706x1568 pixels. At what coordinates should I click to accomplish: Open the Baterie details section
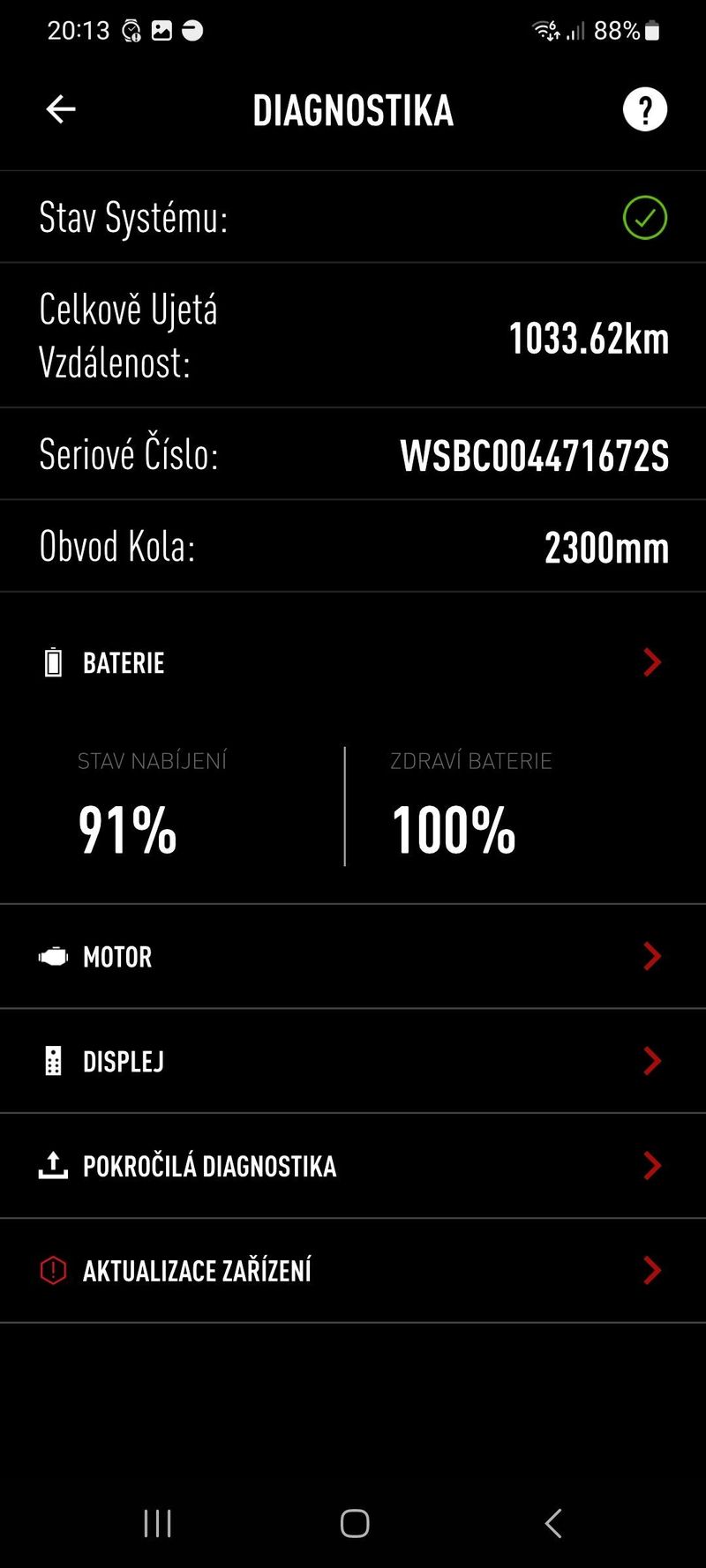click(353, 662)
